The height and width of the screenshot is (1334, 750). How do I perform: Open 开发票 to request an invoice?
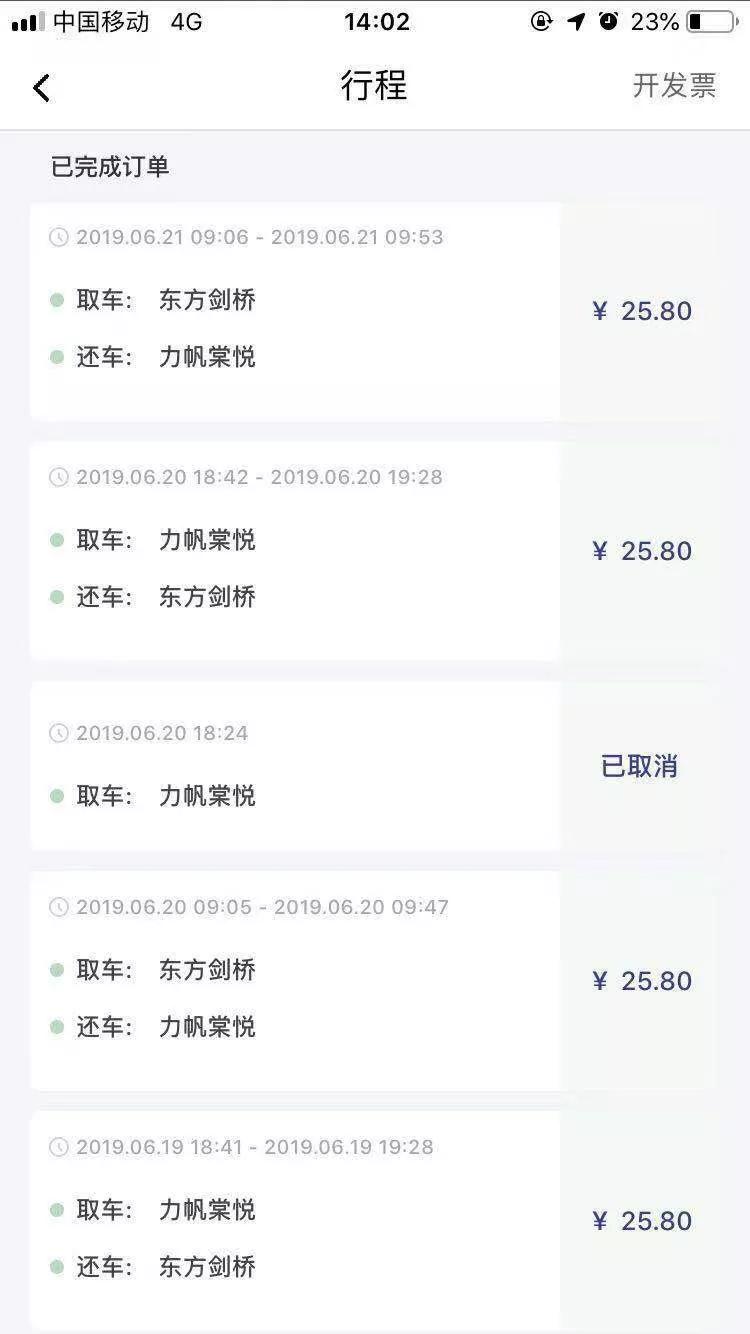[x=676, y=87]
